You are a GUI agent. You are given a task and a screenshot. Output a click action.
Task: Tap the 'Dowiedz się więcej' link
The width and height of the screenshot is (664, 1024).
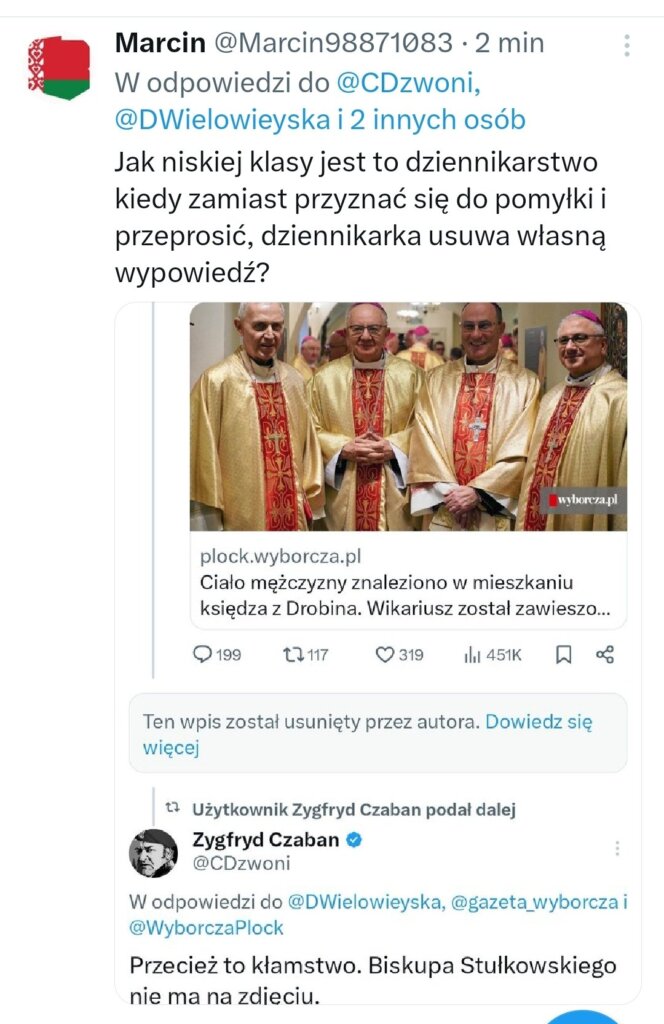[367, 733]
